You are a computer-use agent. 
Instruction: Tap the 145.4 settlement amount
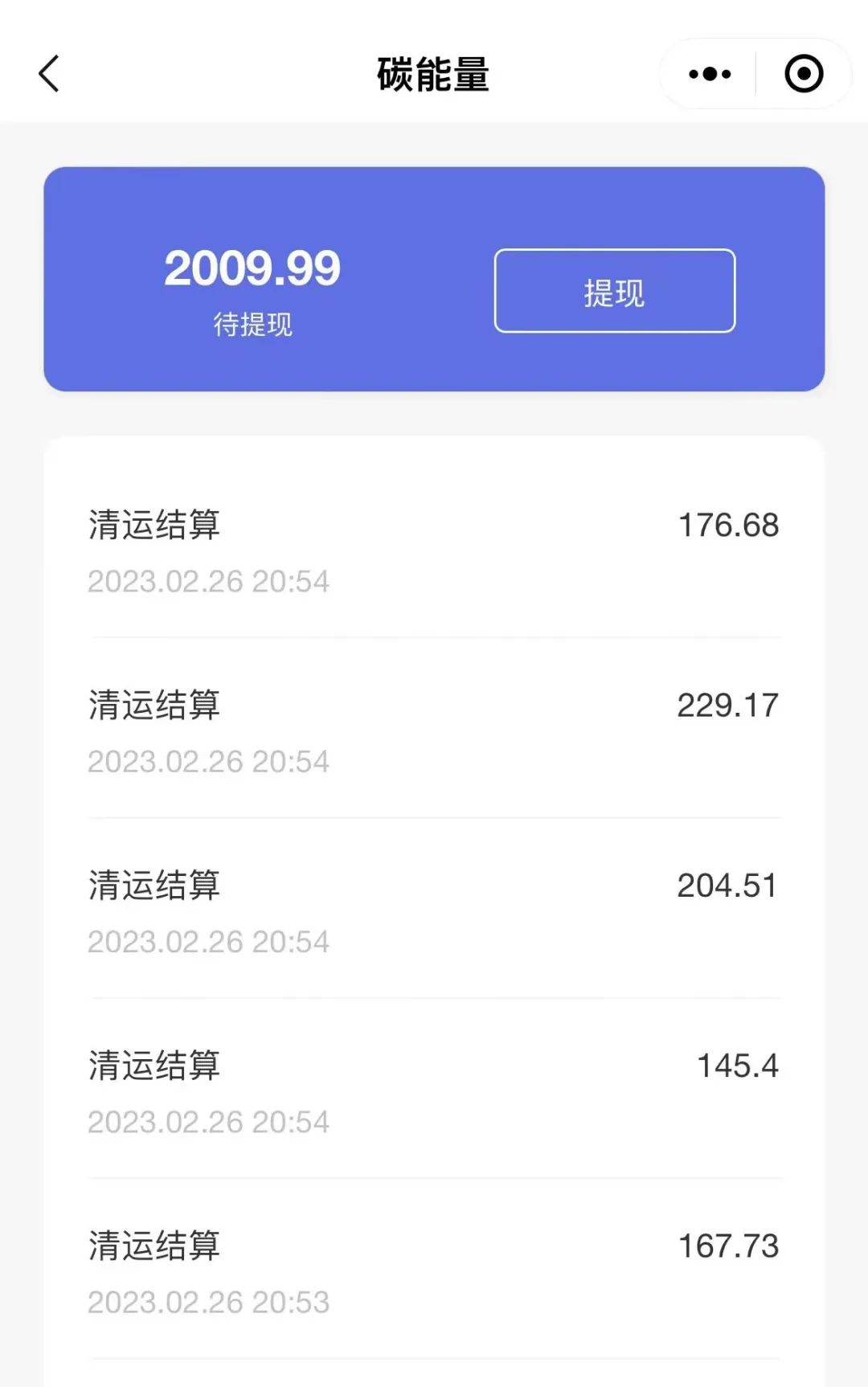(x=735, y=1066)
